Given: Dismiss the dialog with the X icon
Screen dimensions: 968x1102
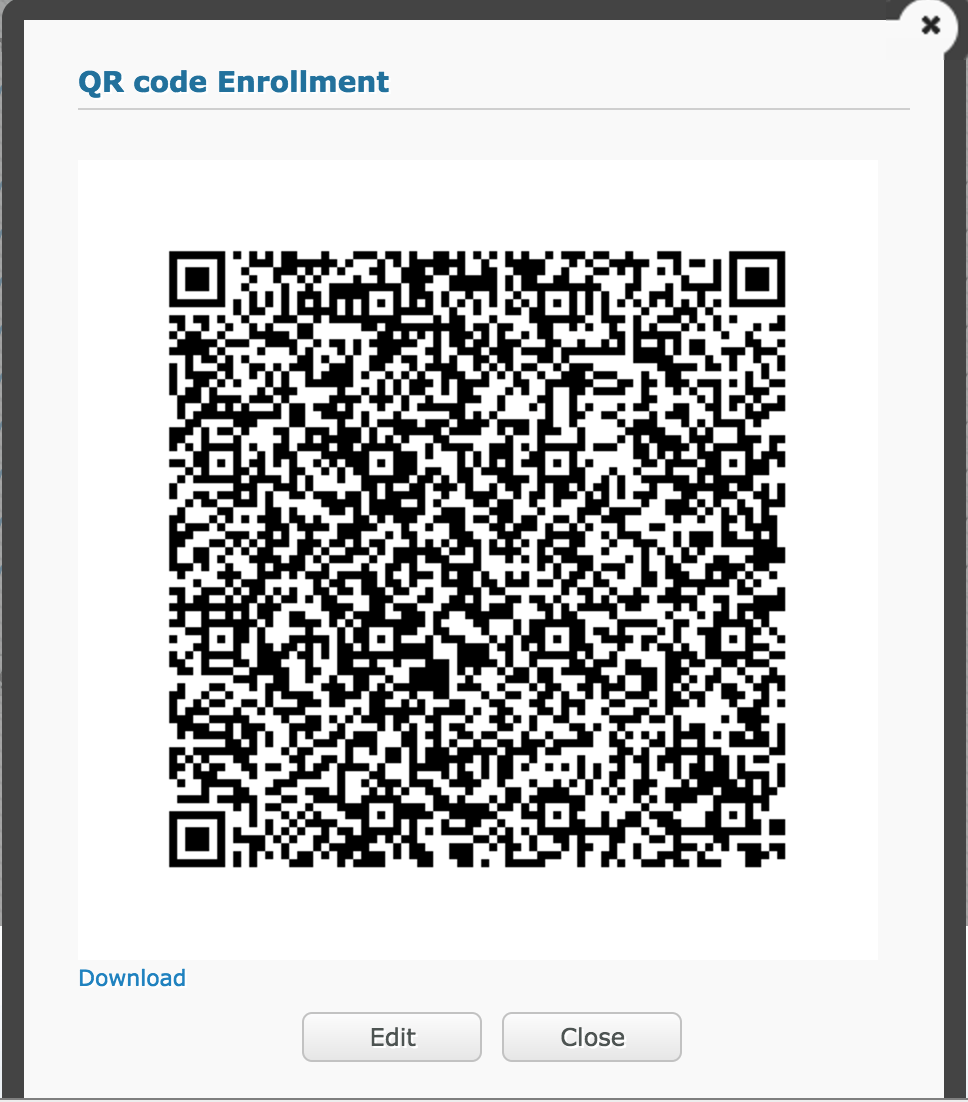Looking at the screenshot, I should [929, 26].
